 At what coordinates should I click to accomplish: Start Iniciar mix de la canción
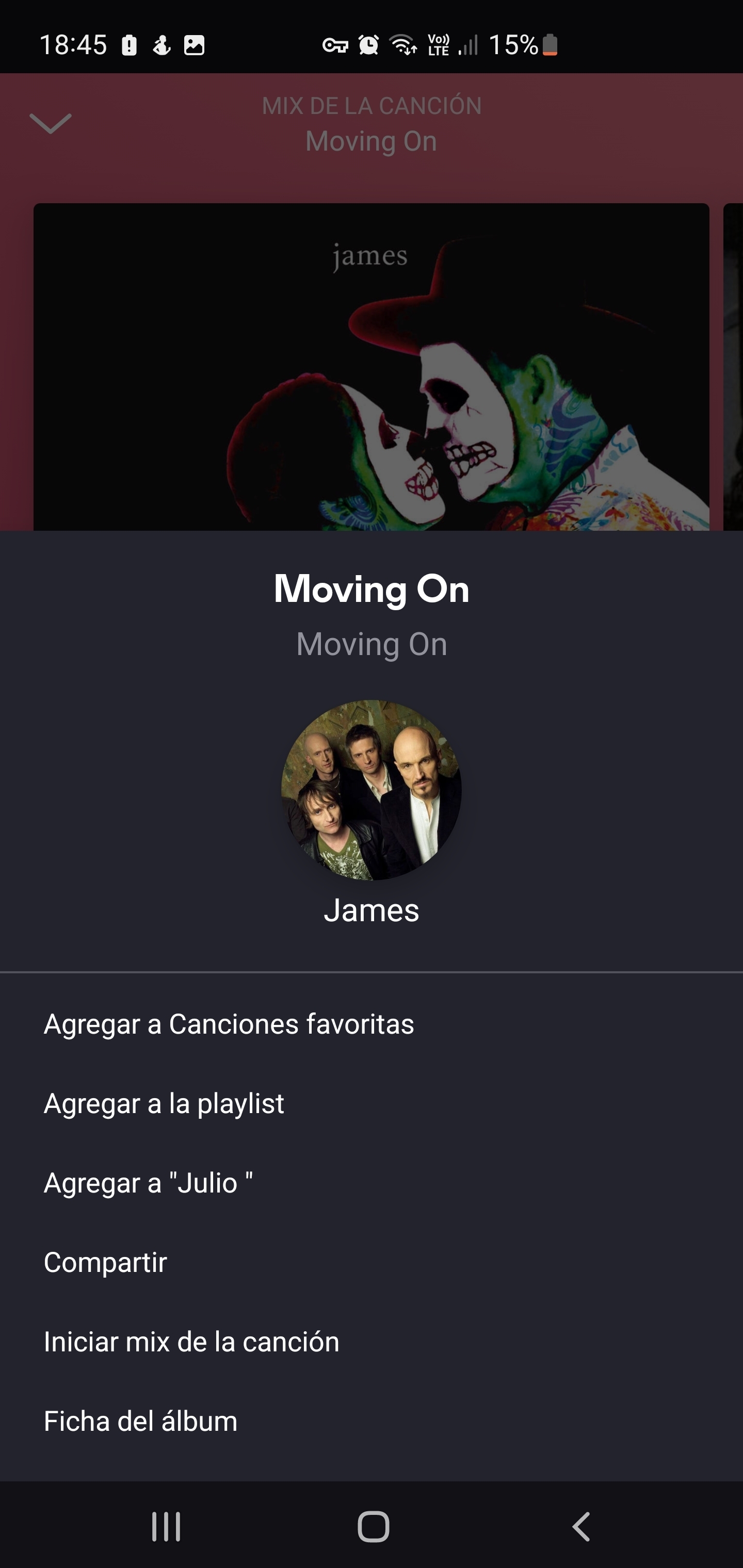point(191,1342)
